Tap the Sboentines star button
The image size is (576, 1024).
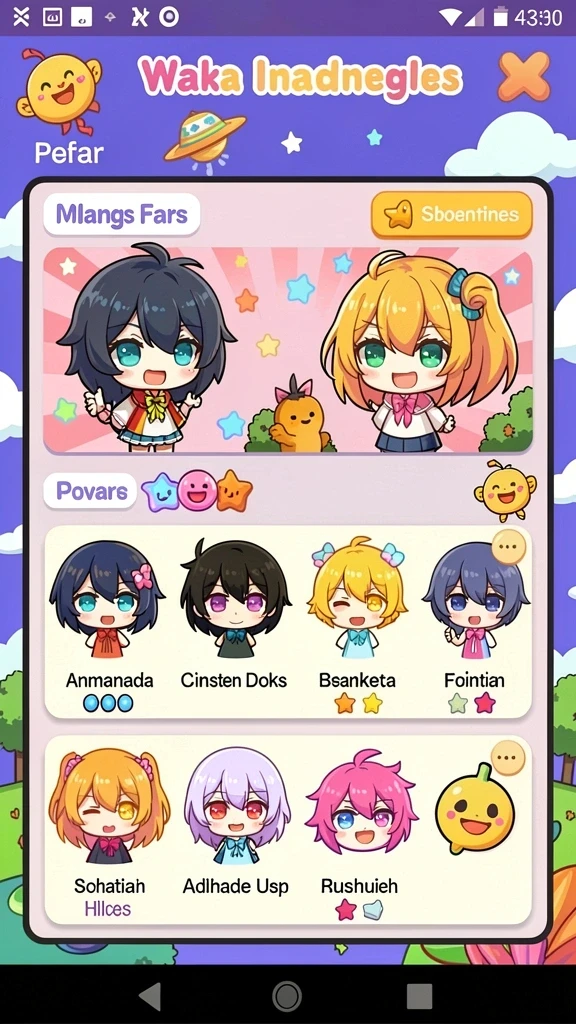(x=452, y=214)
